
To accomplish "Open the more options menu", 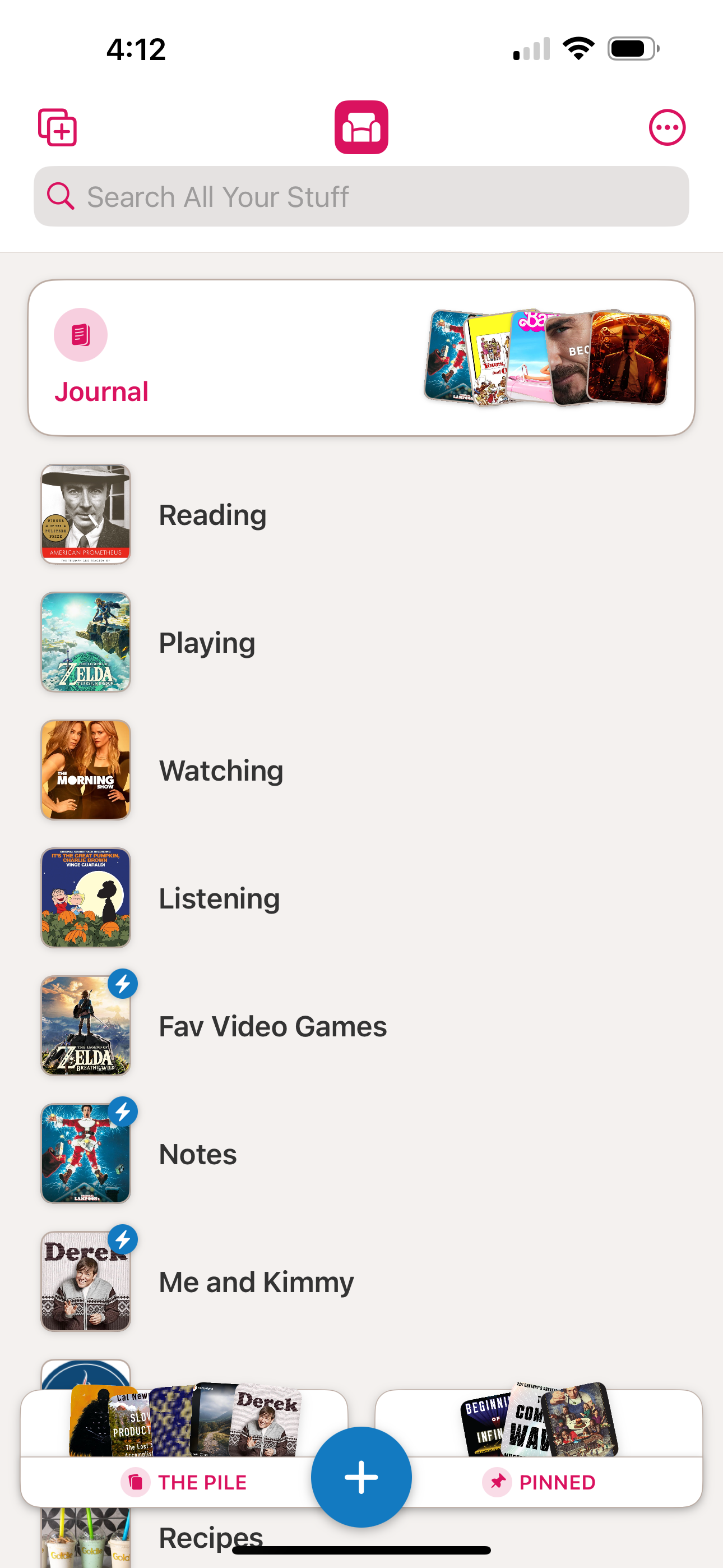I will tap(666, 128).
